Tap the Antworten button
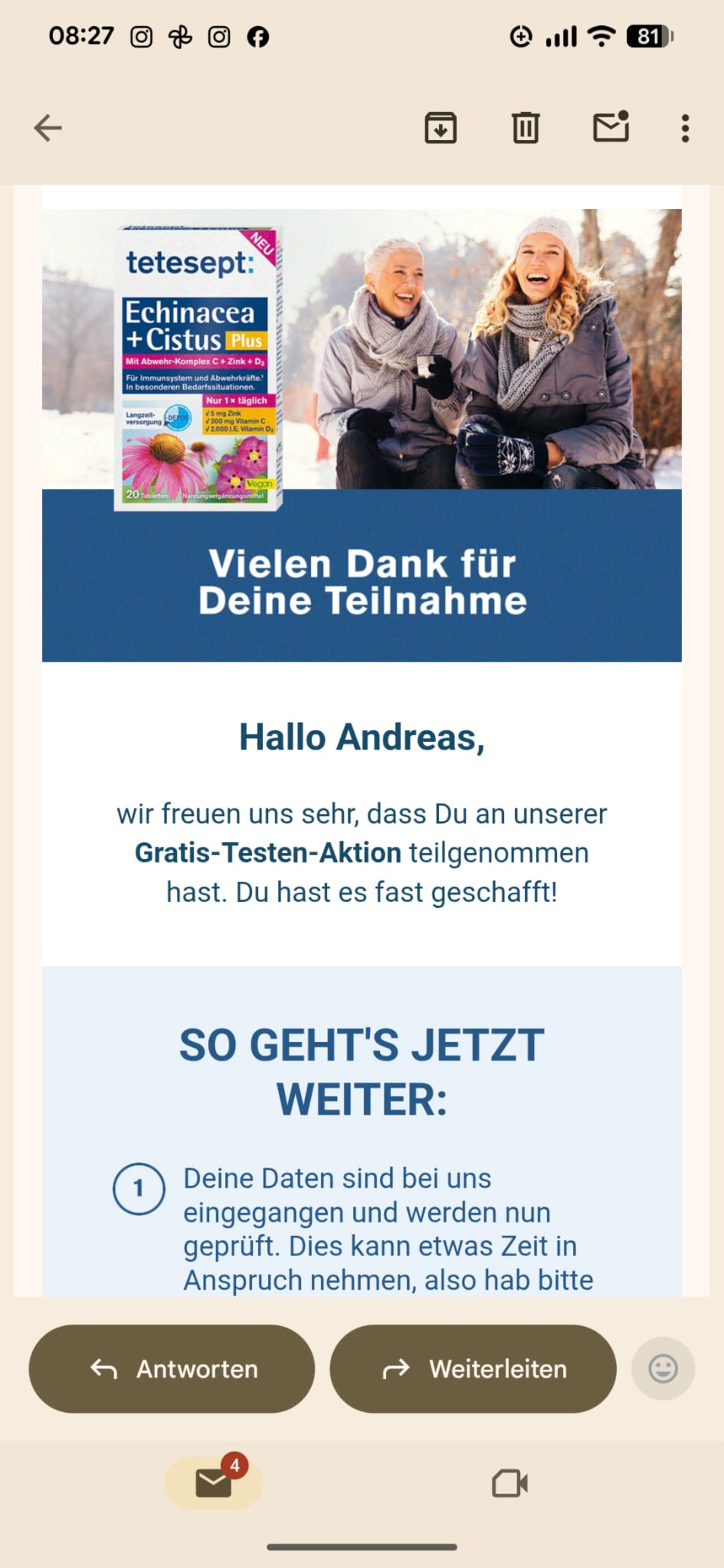Viewport: 724px width, 1568px height. (x=172, y=1369)
